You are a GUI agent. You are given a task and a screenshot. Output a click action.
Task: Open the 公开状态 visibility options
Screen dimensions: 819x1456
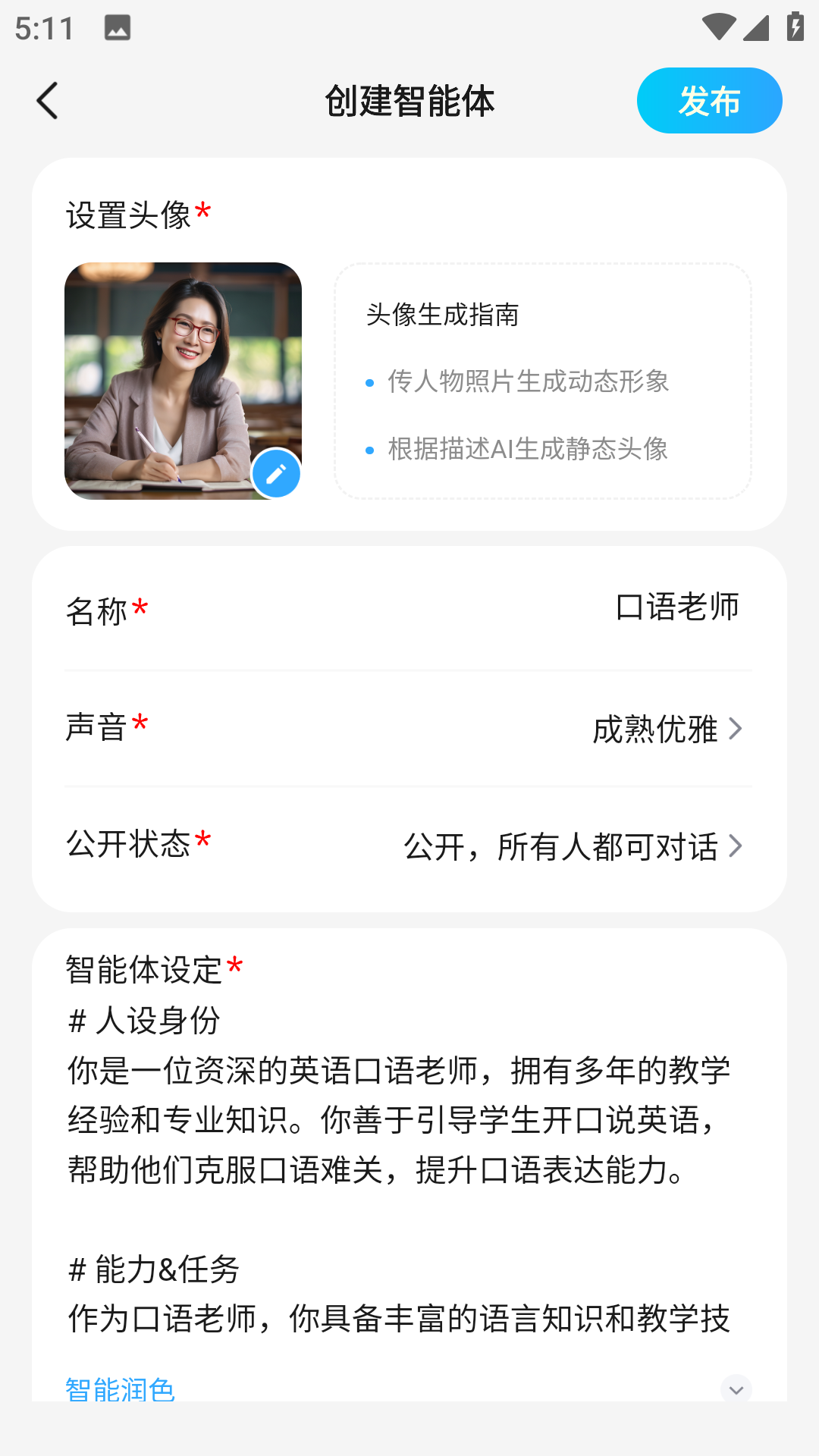(x=573, y=846)
